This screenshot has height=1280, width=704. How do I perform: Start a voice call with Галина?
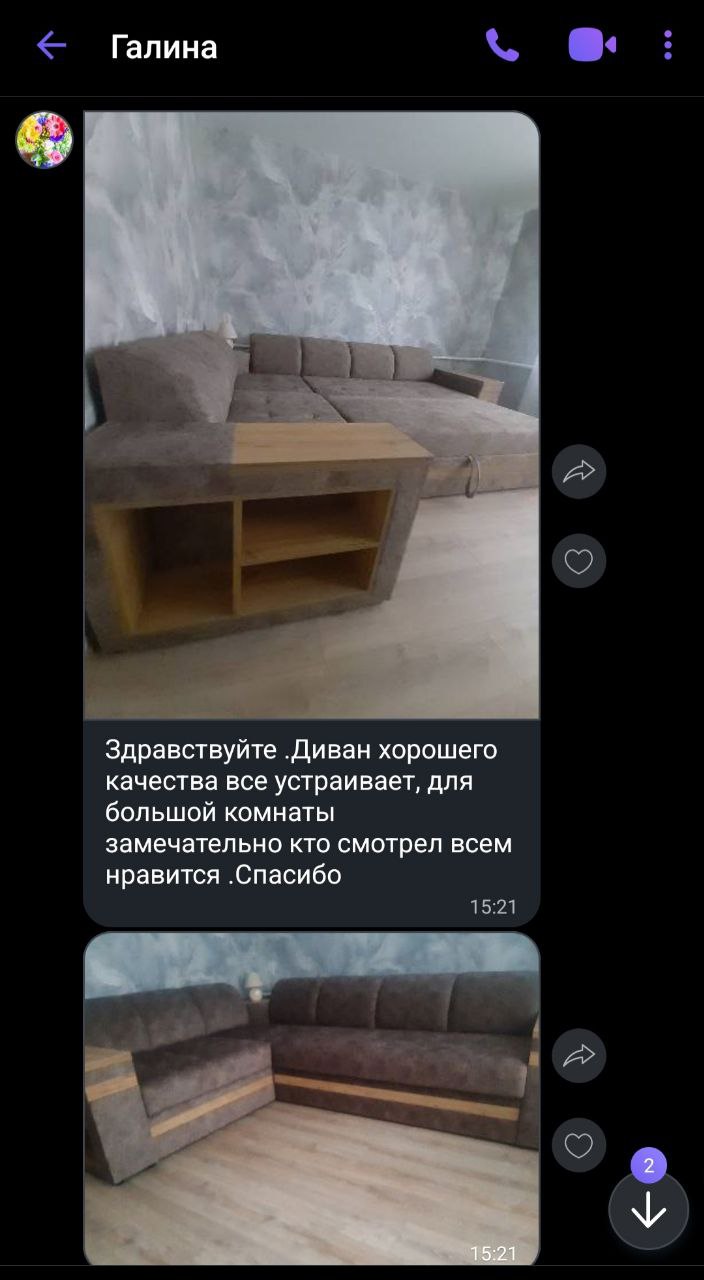(x=502, y=45)
